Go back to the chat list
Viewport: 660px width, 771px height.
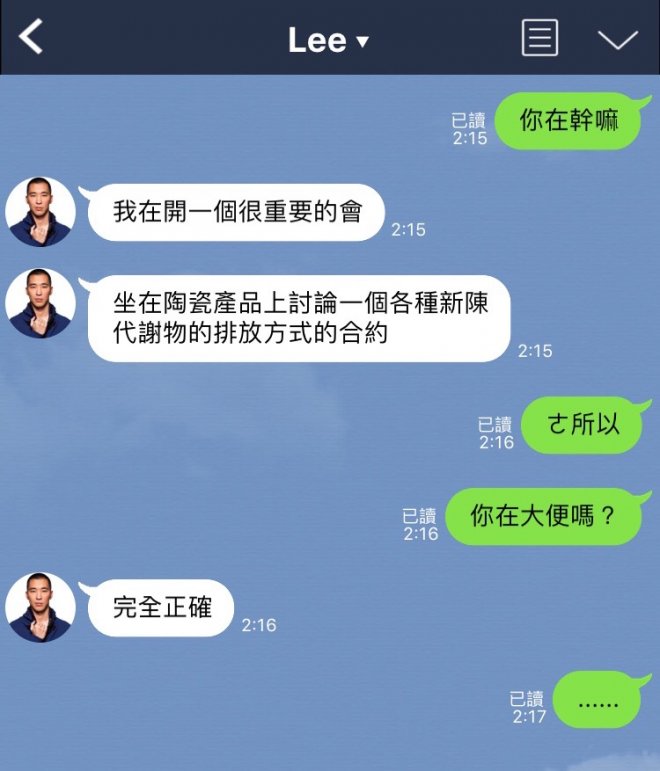32,38
